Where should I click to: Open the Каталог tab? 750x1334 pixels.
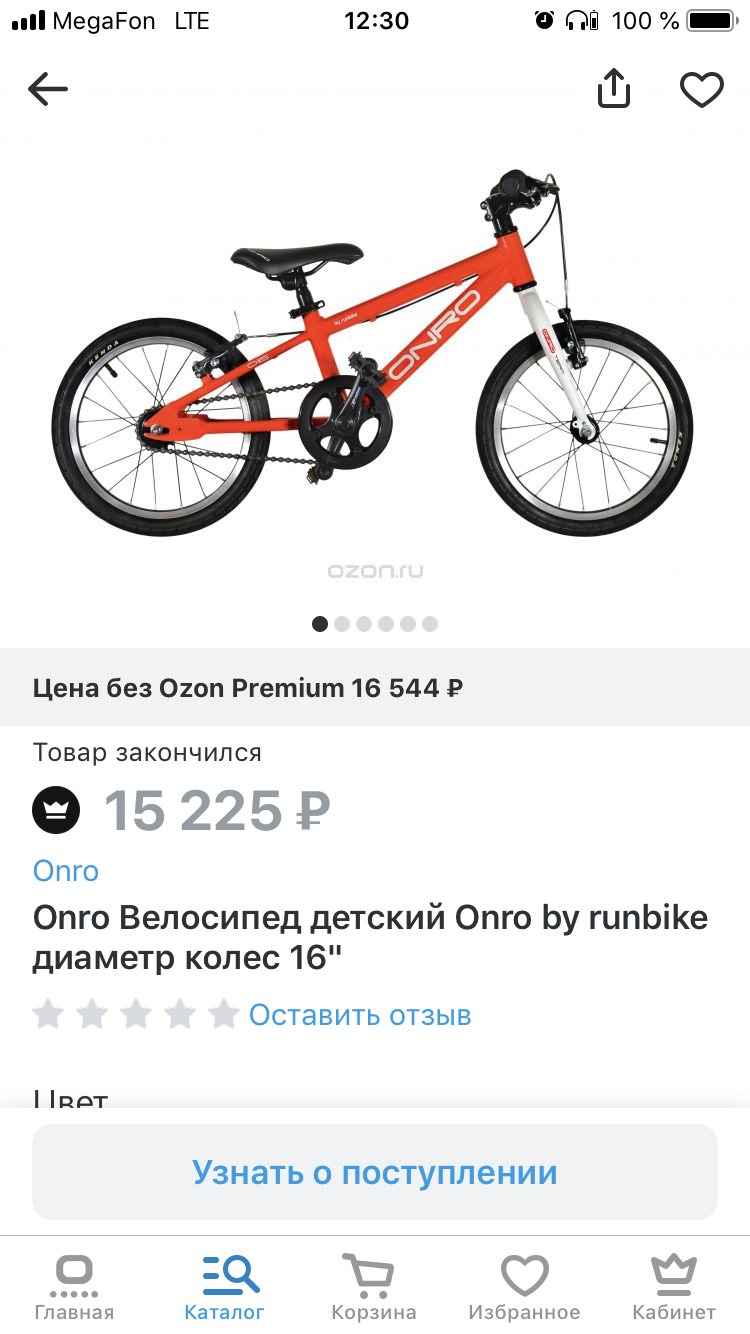[224, 1288]
